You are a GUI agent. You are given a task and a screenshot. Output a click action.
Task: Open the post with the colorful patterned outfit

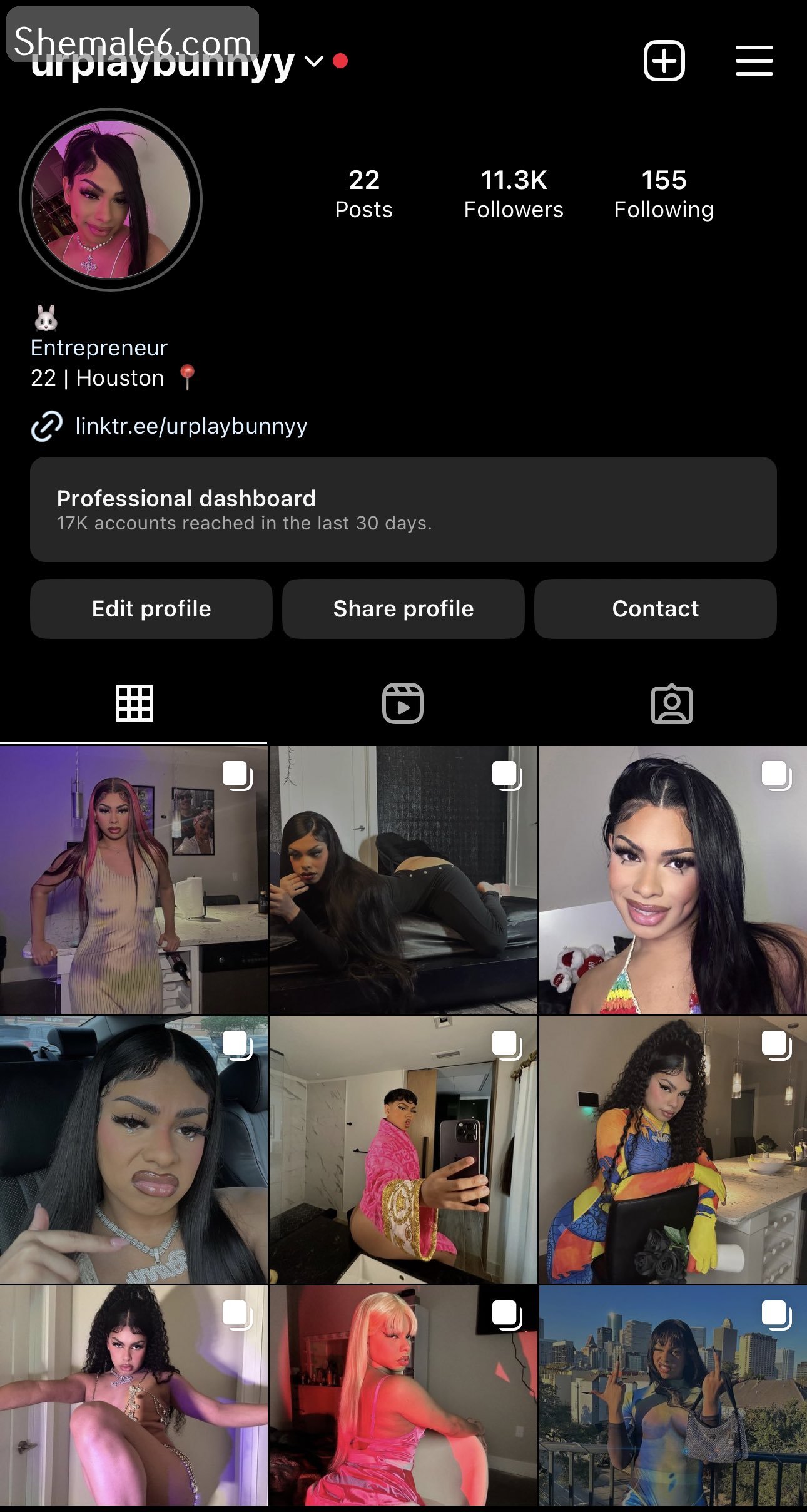672,1149
